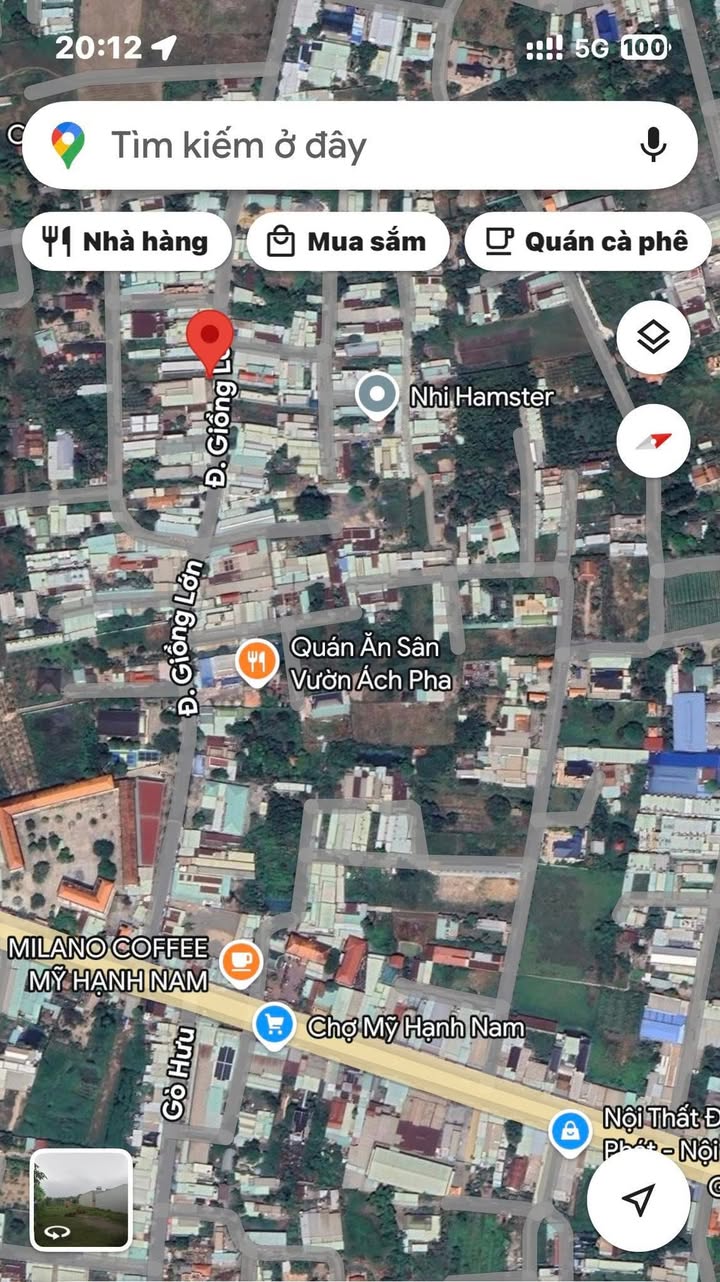
Task: Center map on my location
Action: click(638, 1199)
